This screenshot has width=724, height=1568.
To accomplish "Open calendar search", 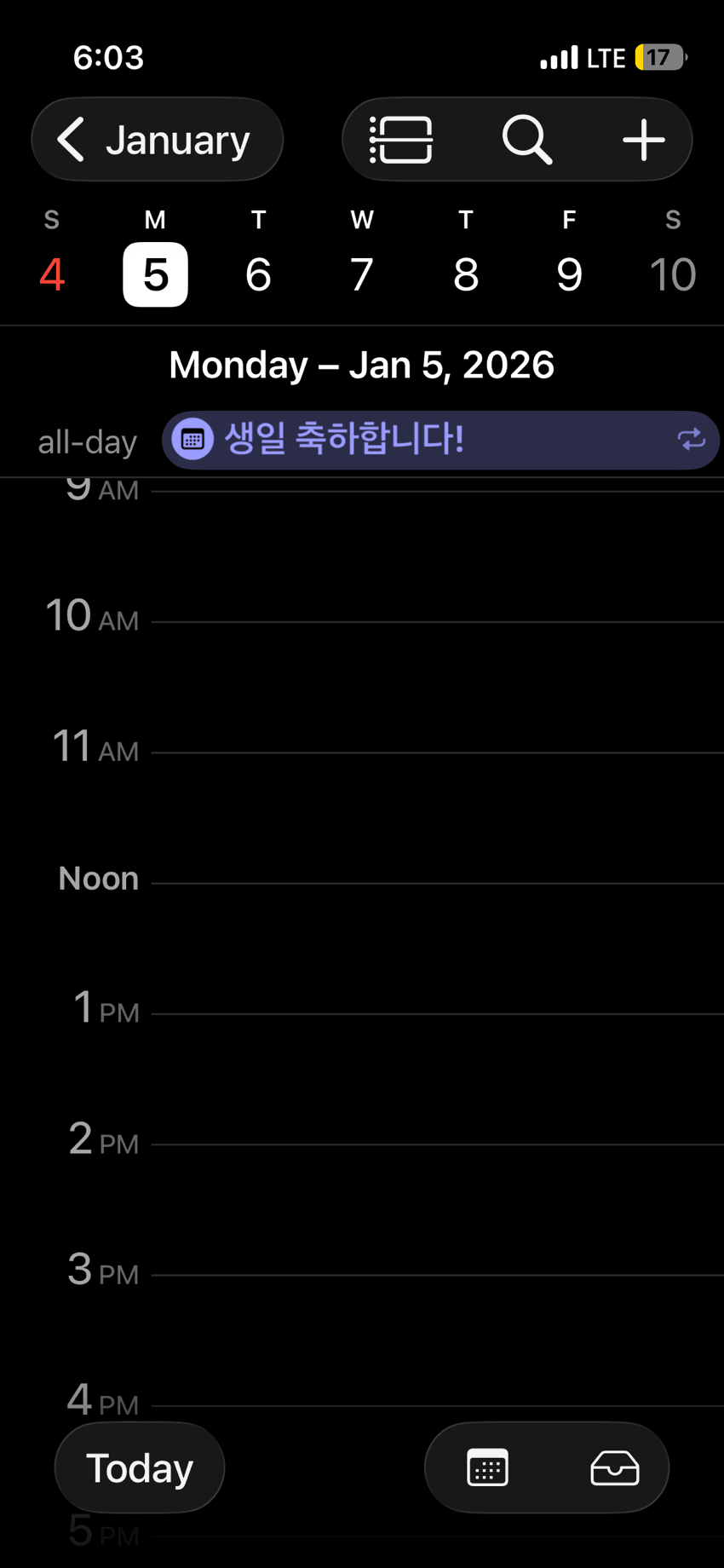I will pos(526,140).
